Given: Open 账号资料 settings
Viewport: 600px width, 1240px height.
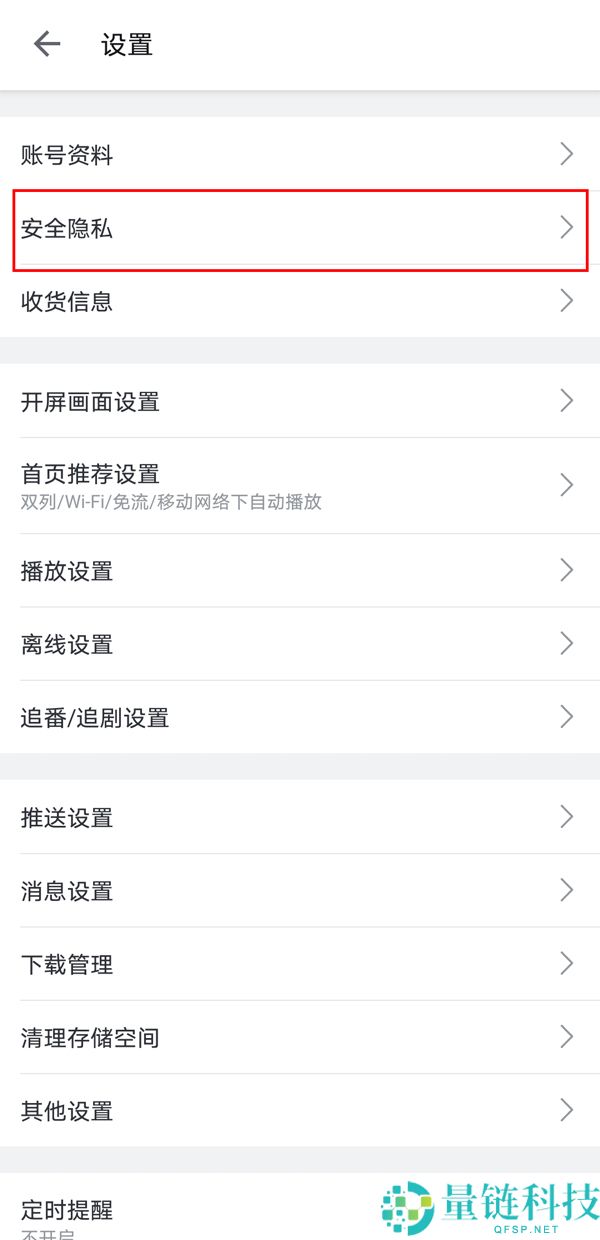Looking at the screenshot, I should coord(300,155).
